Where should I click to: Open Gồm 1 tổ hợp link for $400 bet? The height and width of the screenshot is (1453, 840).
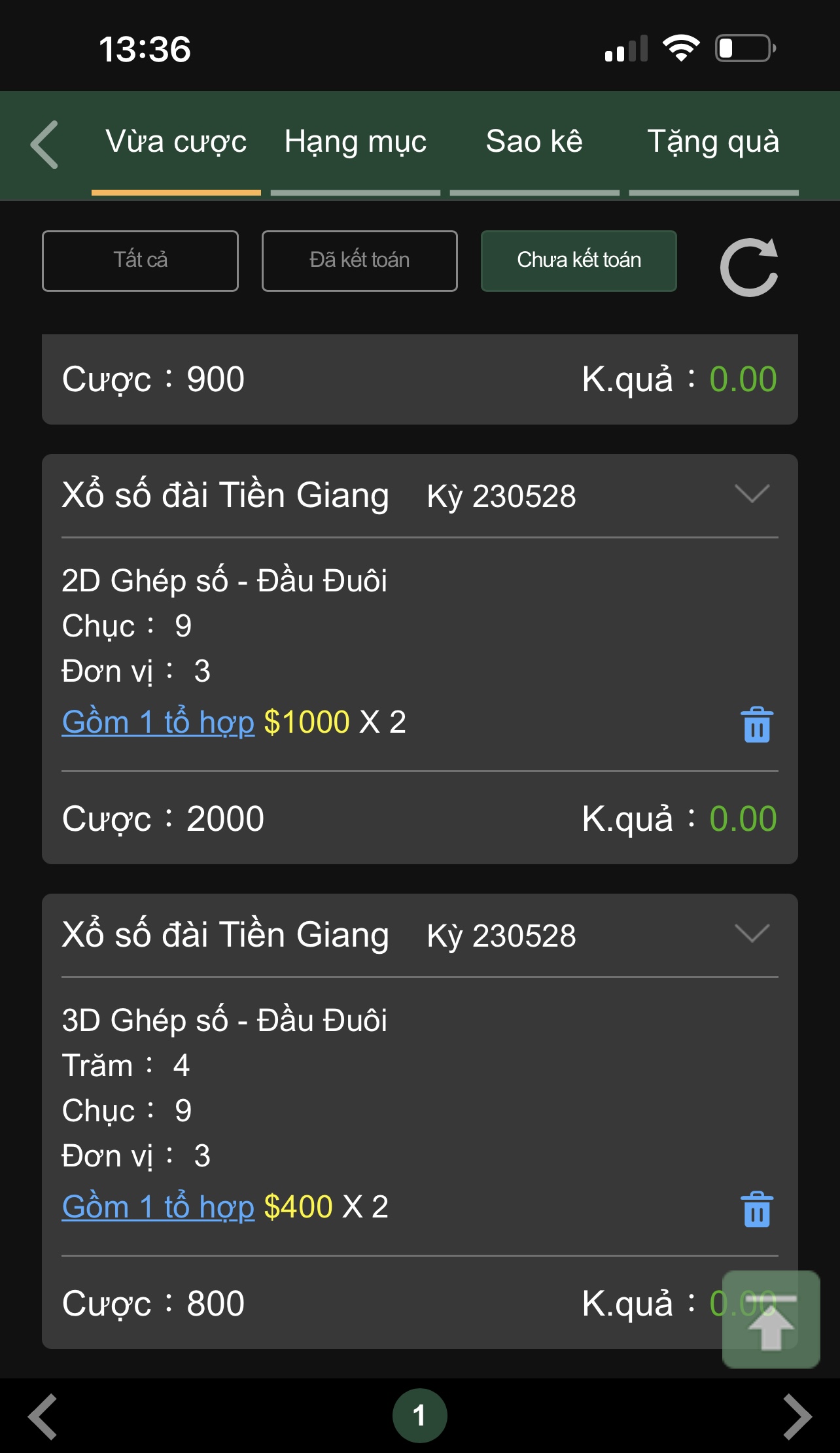158,1207
